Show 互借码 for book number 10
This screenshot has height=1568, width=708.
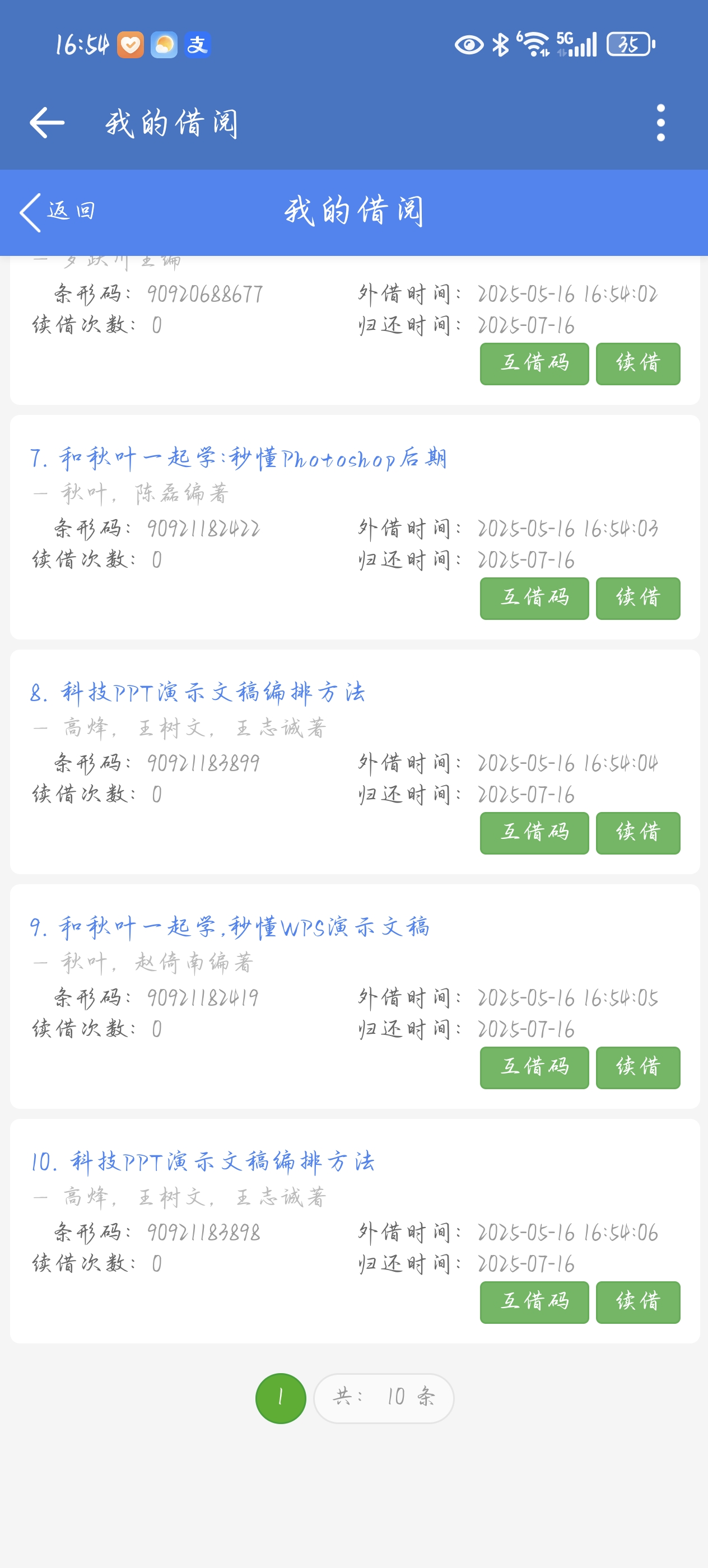point(534,1302)
